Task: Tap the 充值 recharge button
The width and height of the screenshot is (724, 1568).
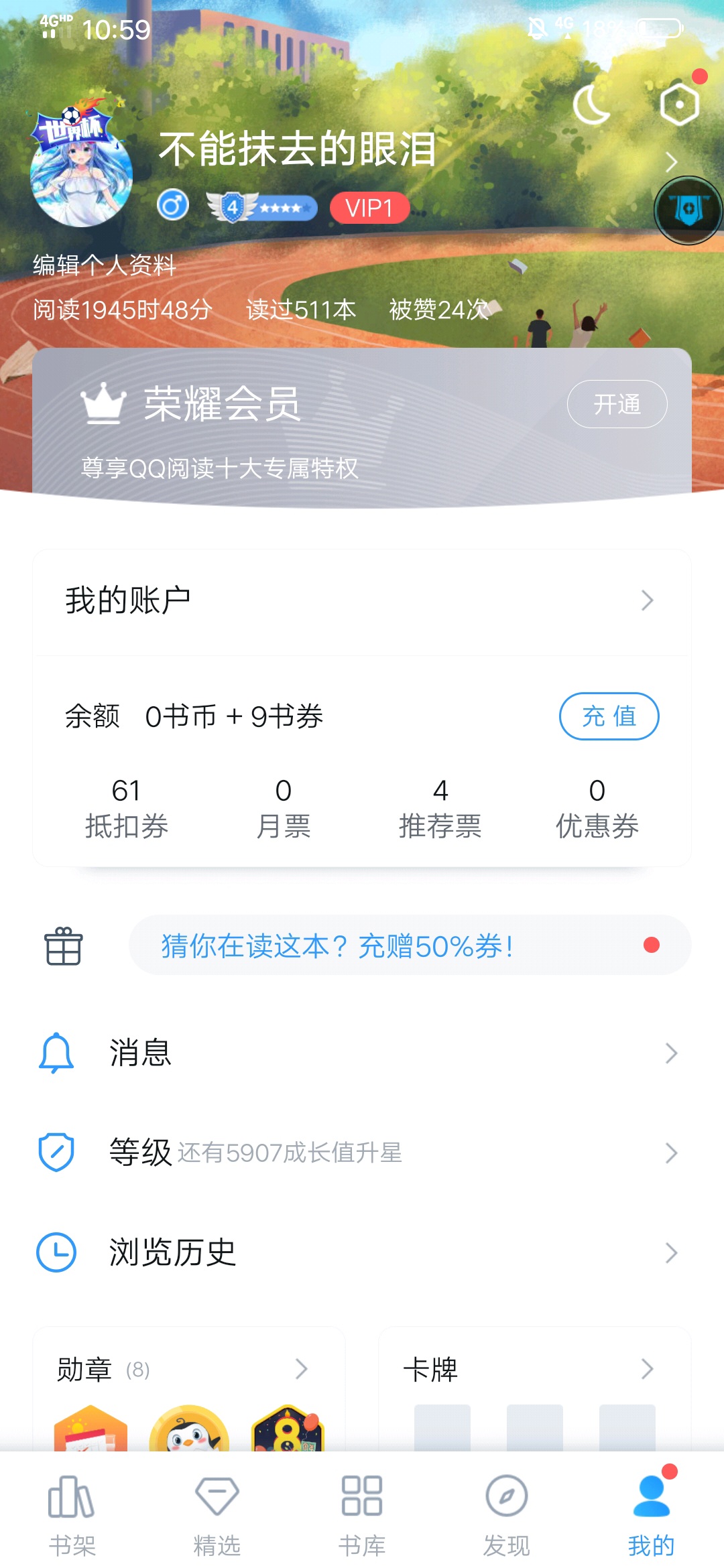Action: tap(609, 716)
